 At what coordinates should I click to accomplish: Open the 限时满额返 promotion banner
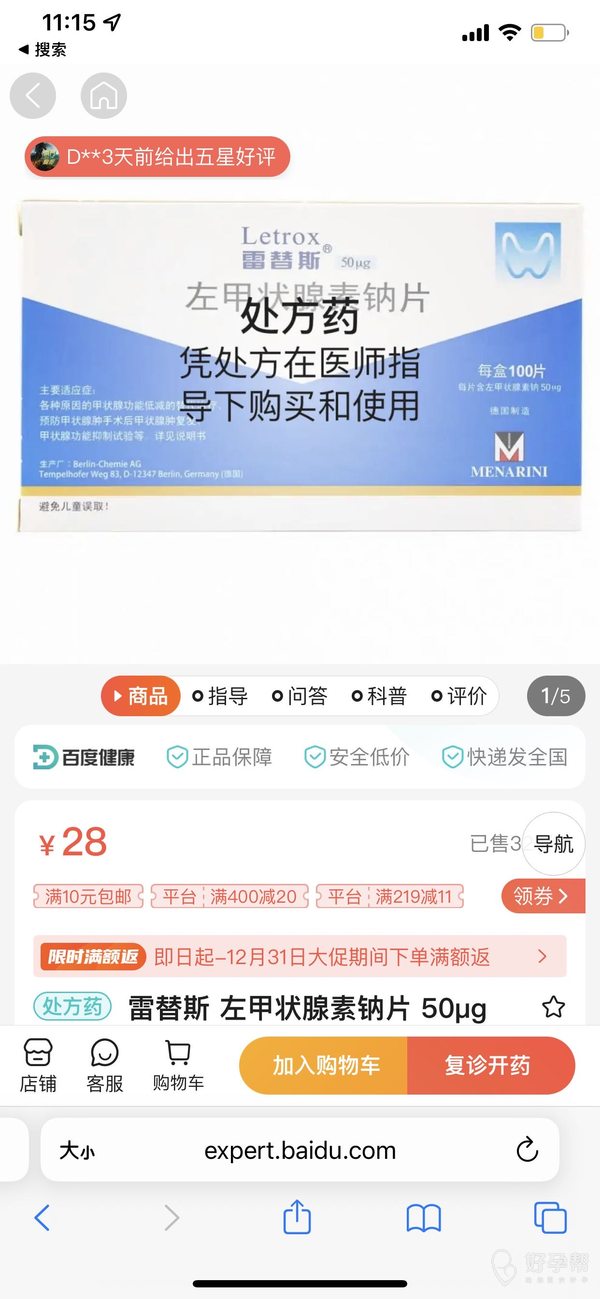300,957
